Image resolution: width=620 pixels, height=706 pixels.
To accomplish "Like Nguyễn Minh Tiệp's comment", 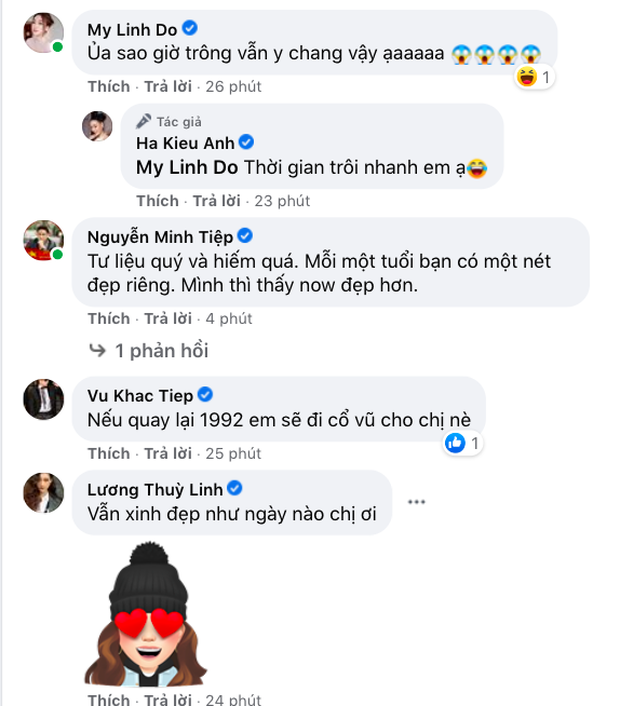I will (x=108, y=318).
